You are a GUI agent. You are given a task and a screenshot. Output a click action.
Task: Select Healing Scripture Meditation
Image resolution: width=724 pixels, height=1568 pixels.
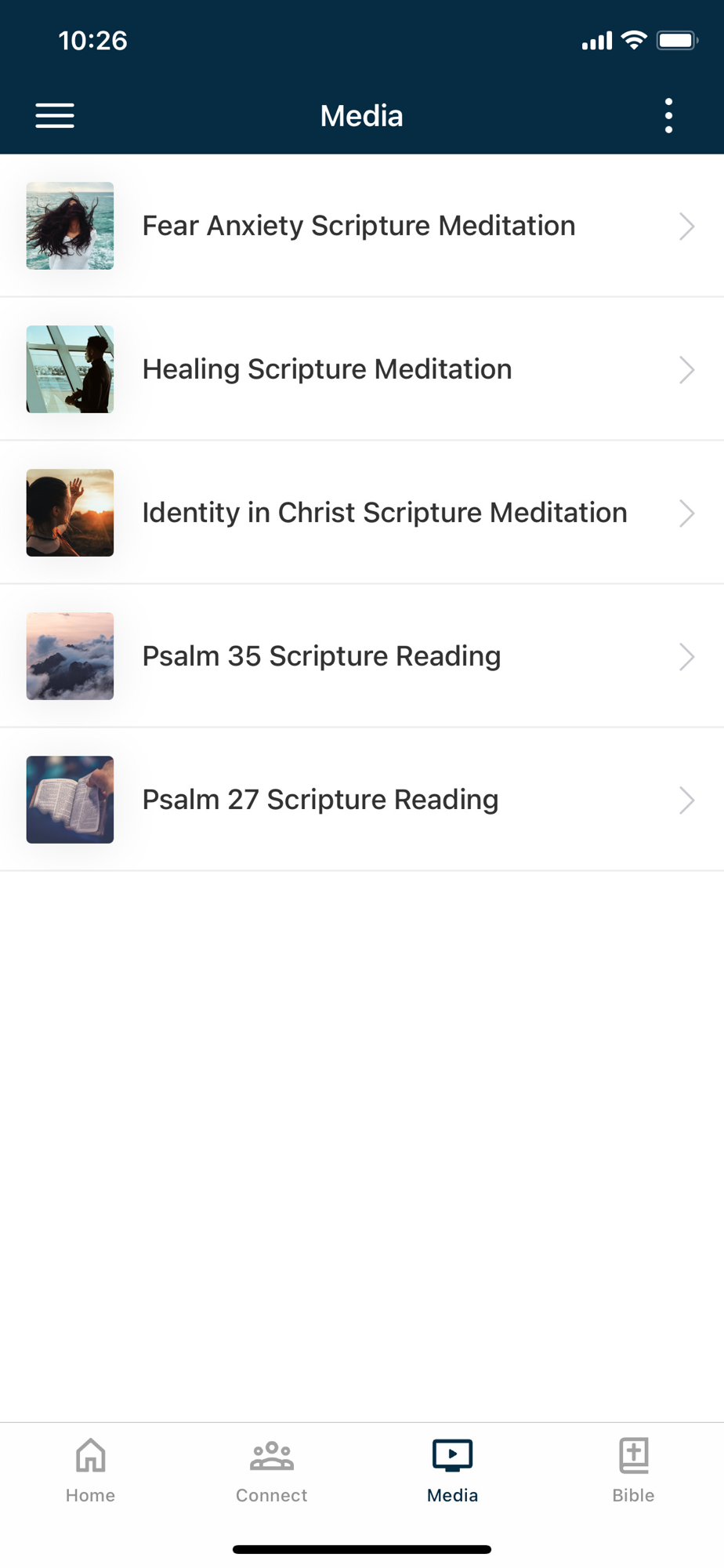pos(328,369)
